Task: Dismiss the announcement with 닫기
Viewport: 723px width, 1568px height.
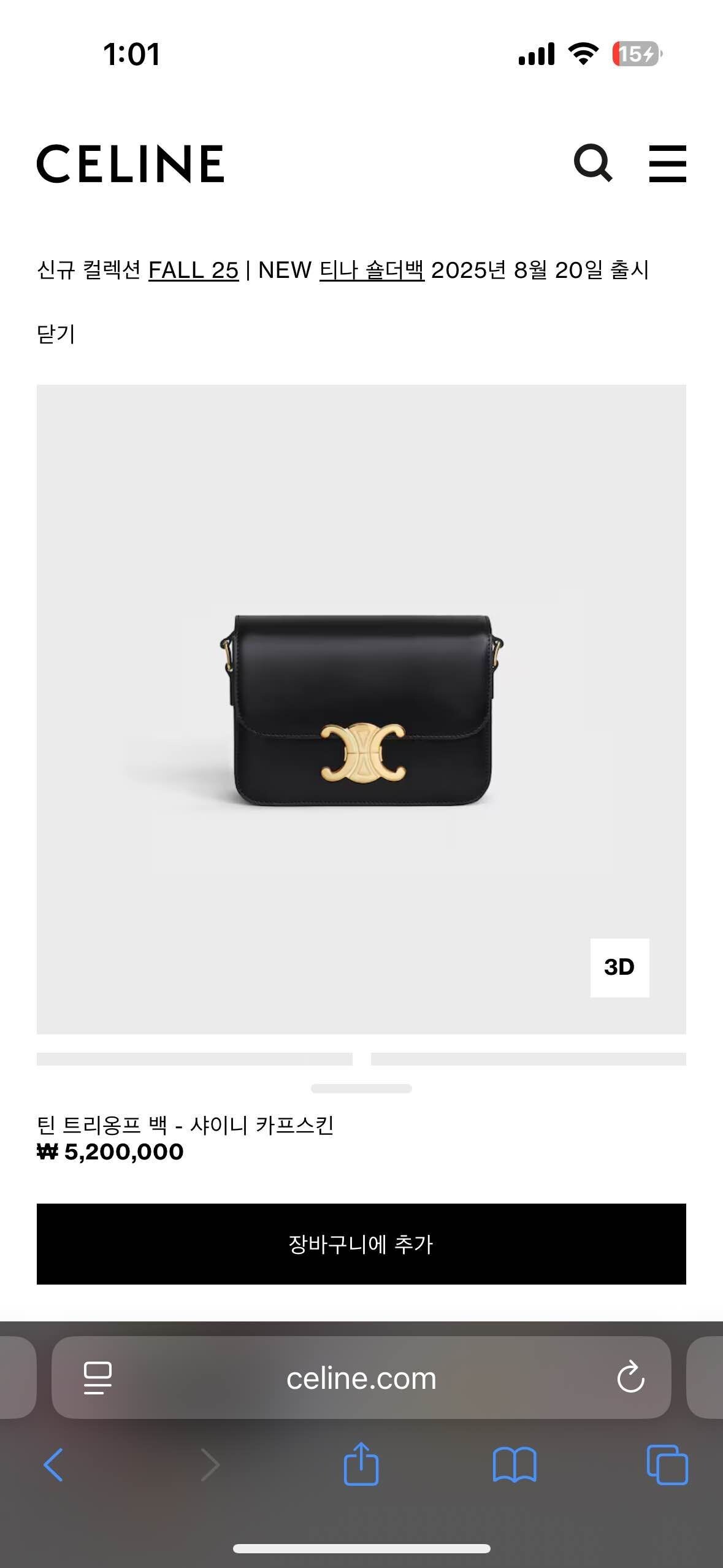Action: (x=56, y=334)
